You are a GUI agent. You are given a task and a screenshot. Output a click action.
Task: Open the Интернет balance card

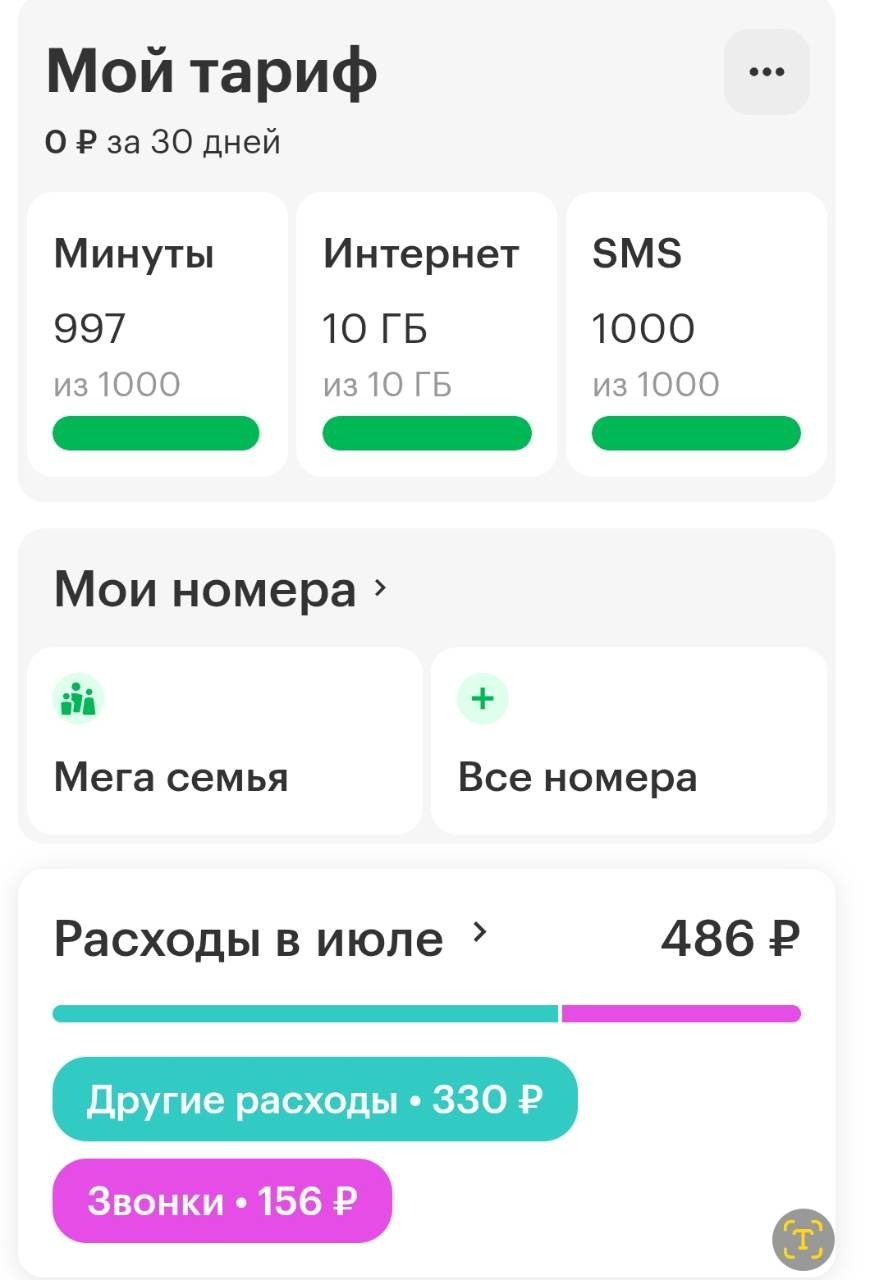click(426, 334)
